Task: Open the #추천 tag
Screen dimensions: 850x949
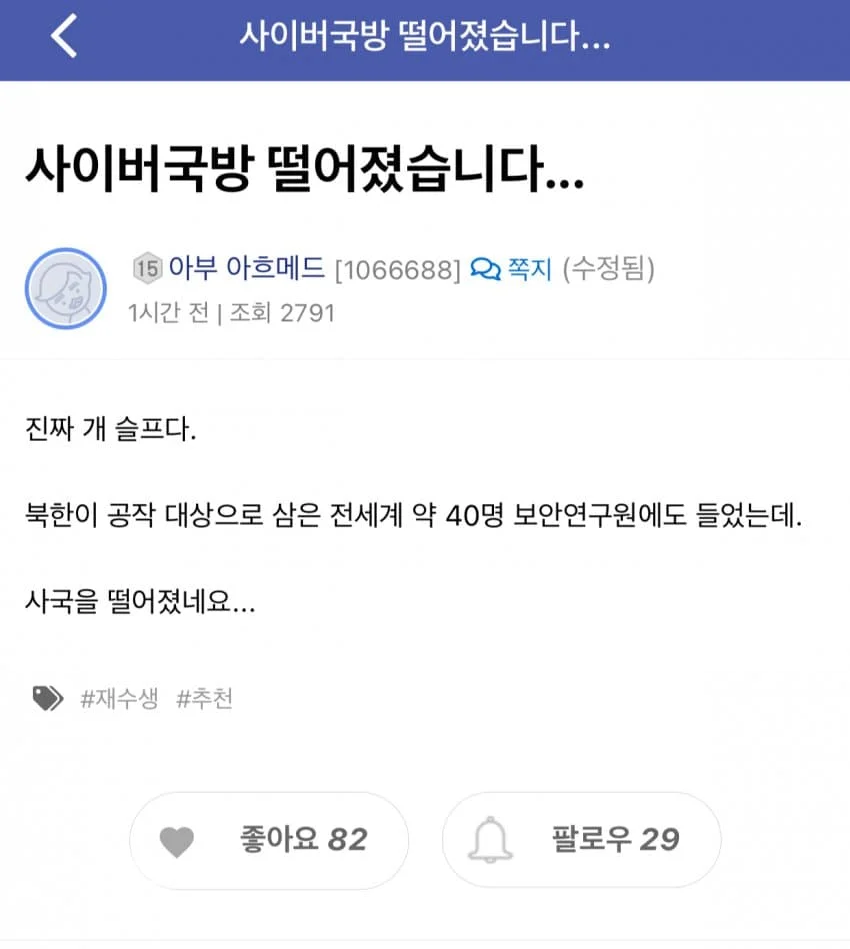Action: click(x=205, y=698)
